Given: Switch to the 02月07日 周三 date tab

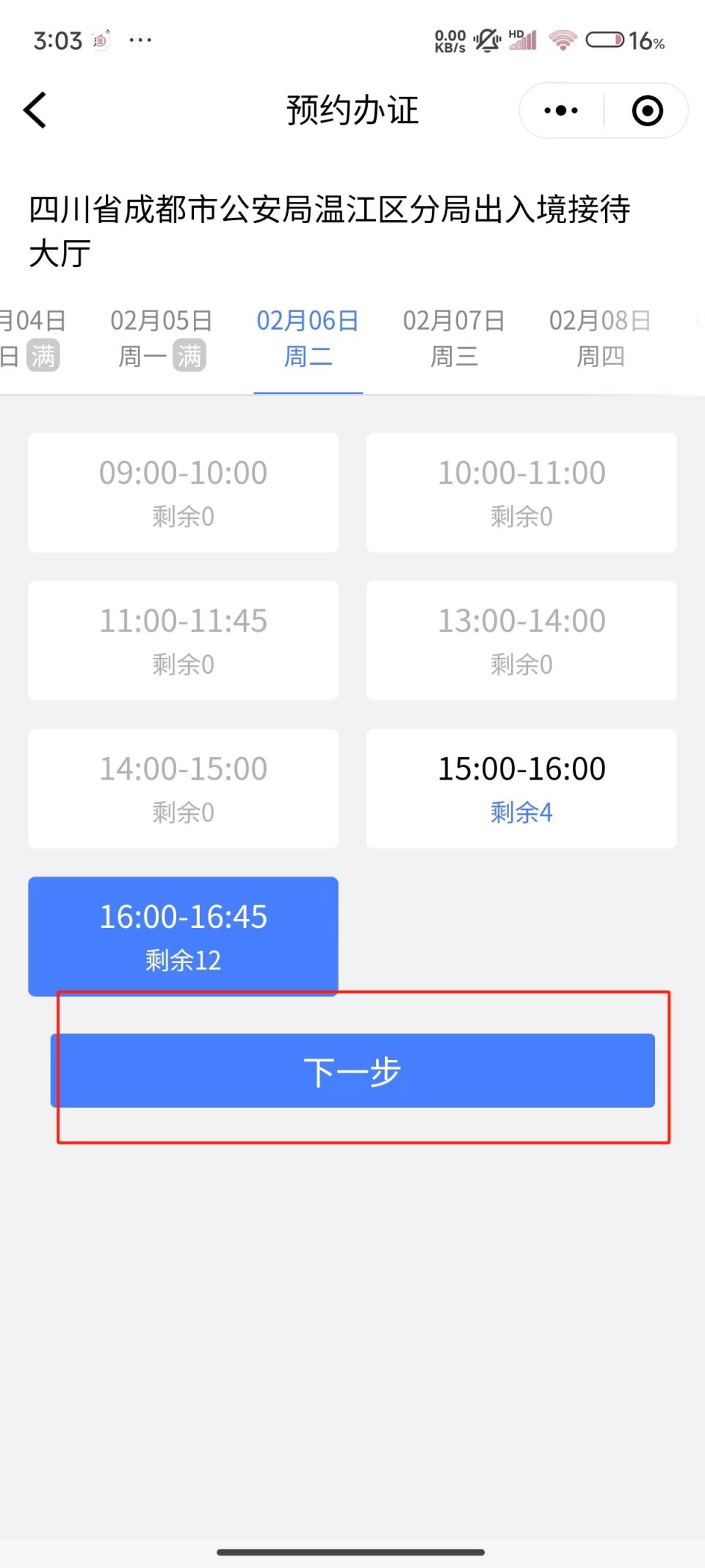Looking at the screenshot, I should (454, 338).
